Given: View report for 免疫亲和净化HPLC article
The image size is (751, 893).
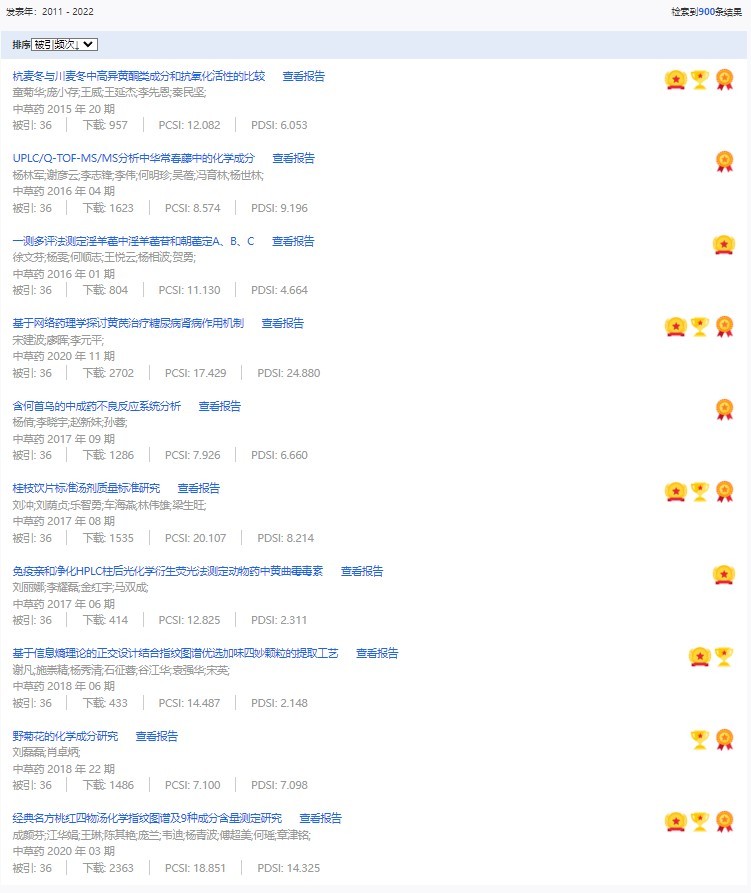Looking at the screenshot, I should coord(362,571).
